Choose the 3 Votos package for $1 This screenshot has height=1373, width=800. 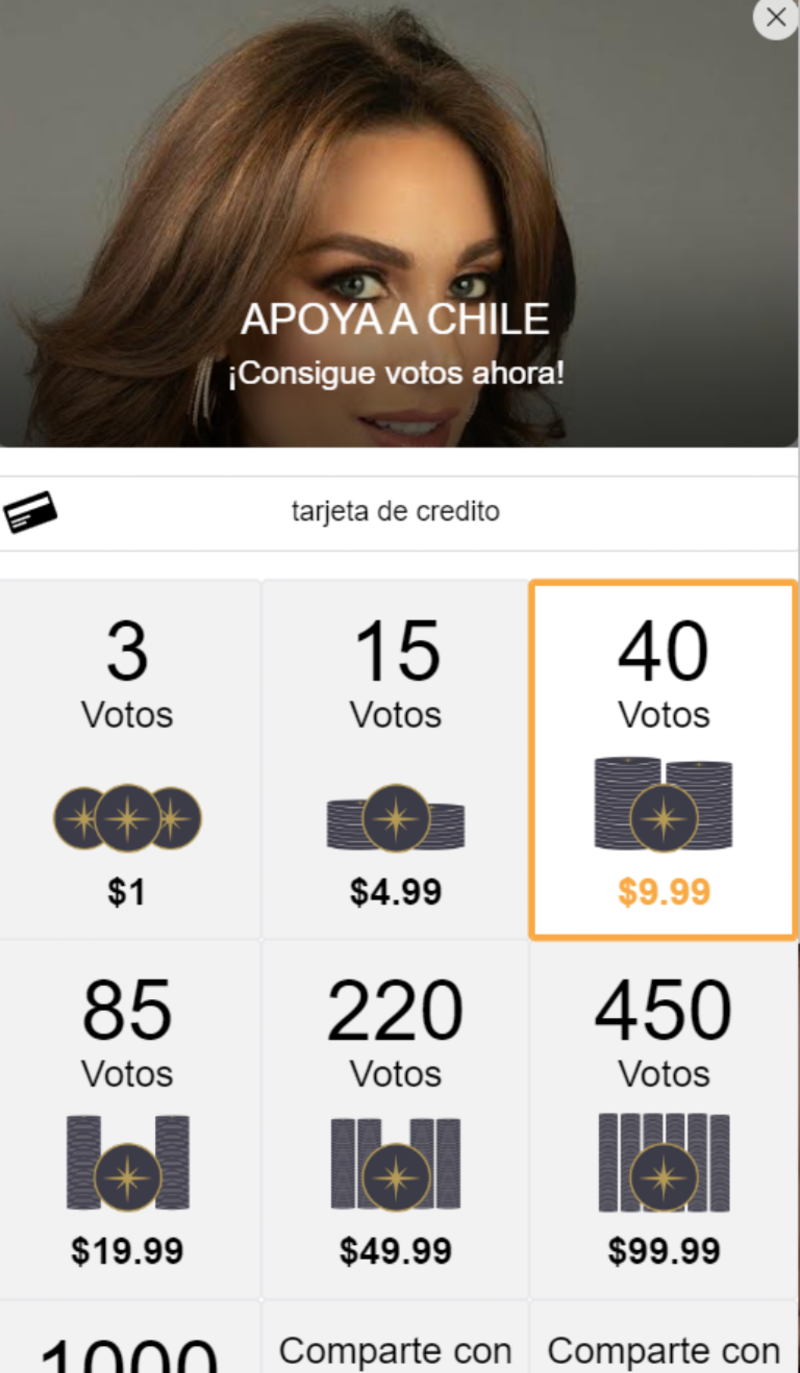(x=128, y=760)
